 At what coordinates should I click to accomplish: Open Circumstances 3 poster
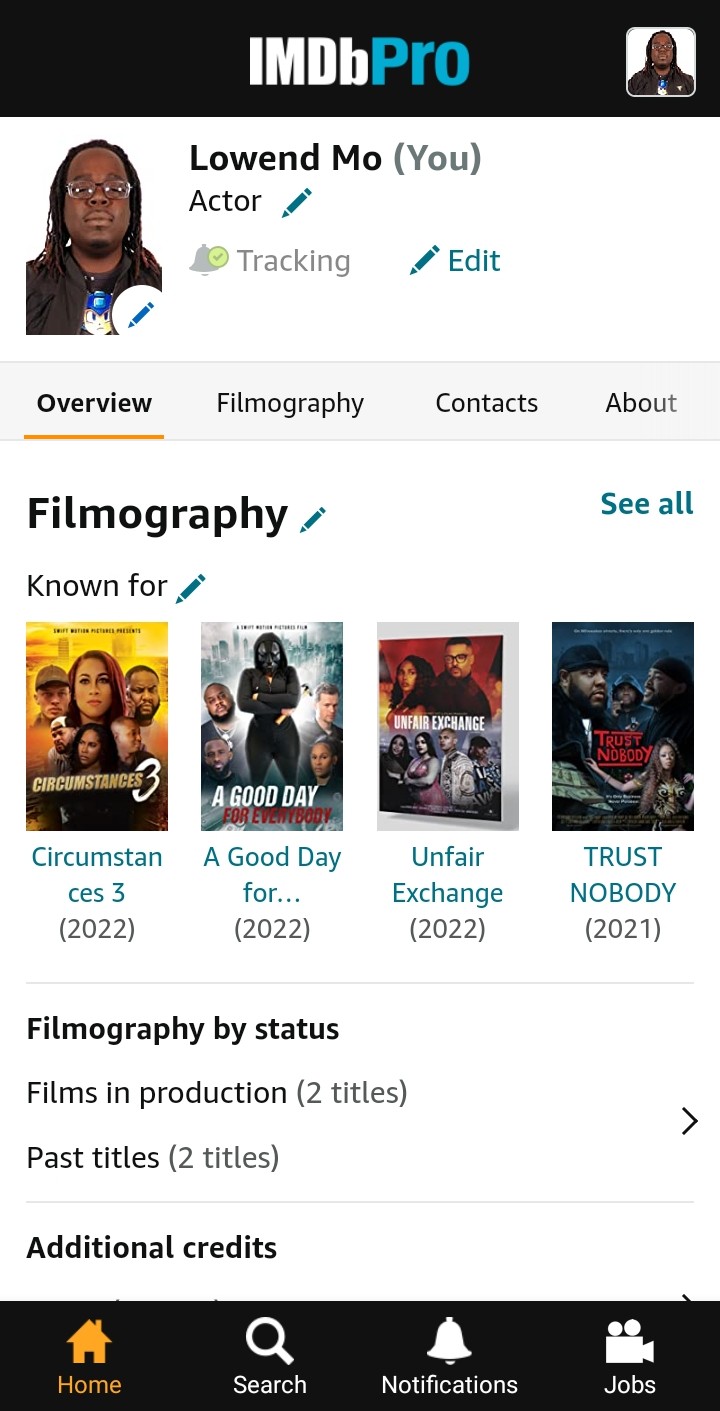point(97,726)
